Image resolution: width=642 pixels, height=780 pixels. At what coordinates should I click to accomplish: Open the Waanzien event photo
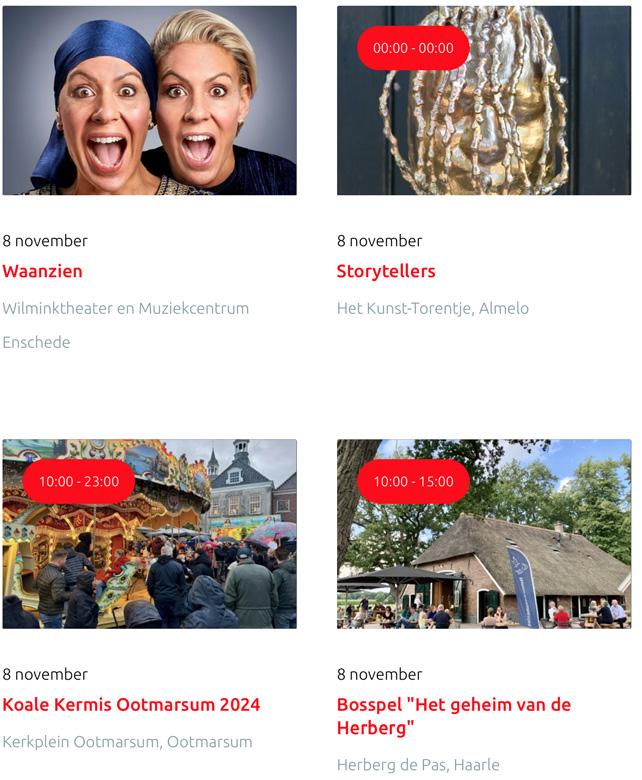(149, 100)
